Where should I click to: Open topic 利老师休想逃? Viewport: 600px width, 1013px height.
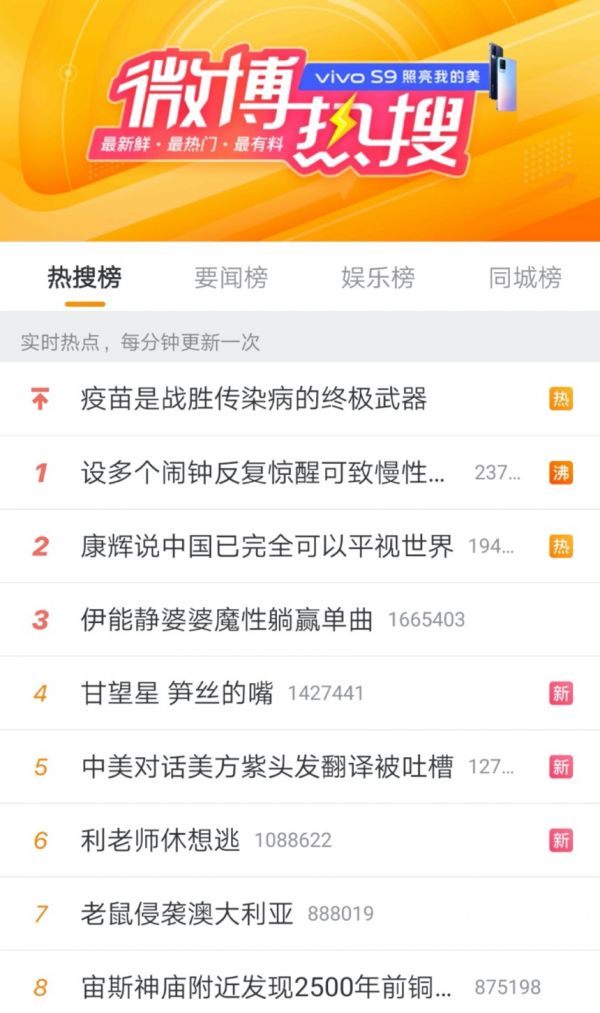pos(161,840)
